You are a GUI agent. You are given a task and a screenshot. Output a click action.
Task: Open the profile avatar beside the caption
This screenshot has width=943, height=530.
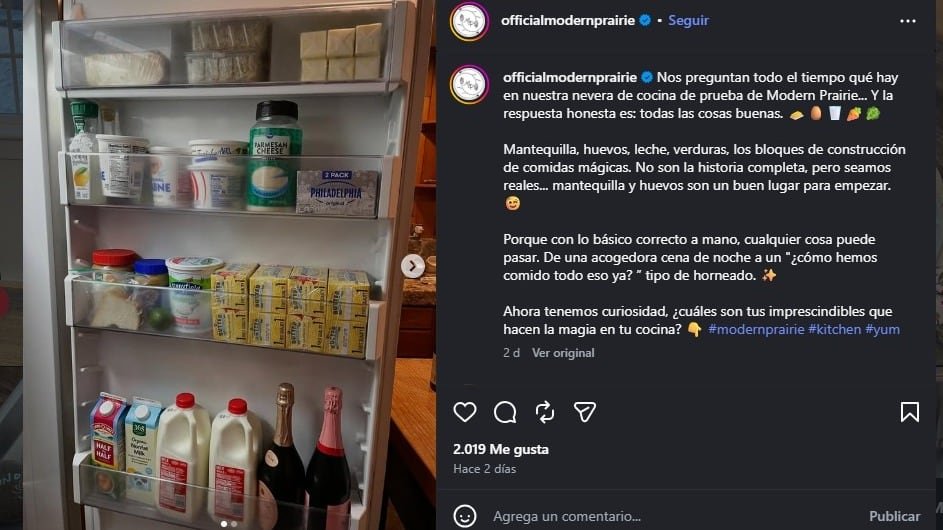coord(469,84)
